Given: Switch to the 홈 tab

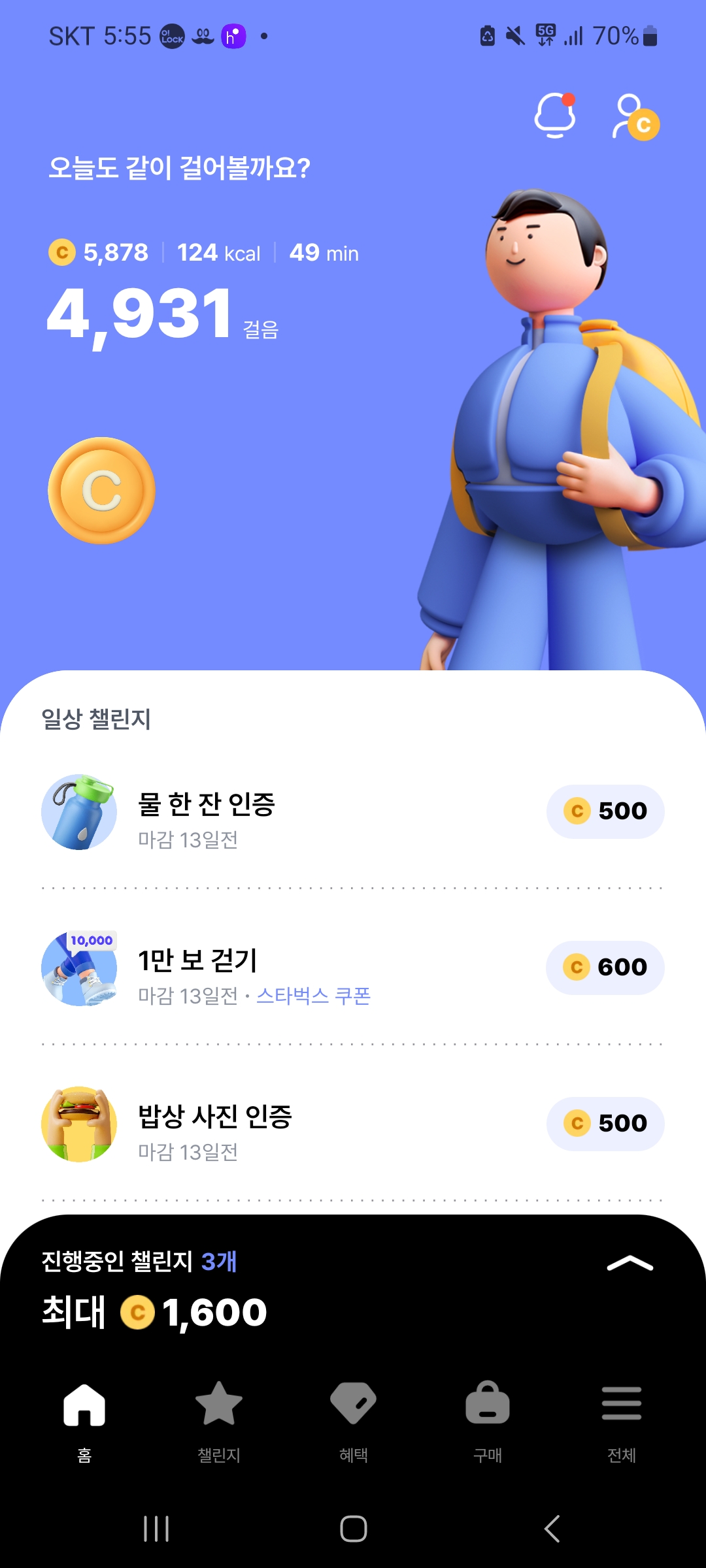Looking at the screenshot, I should pyautogui.click(x=84, y=1418).
